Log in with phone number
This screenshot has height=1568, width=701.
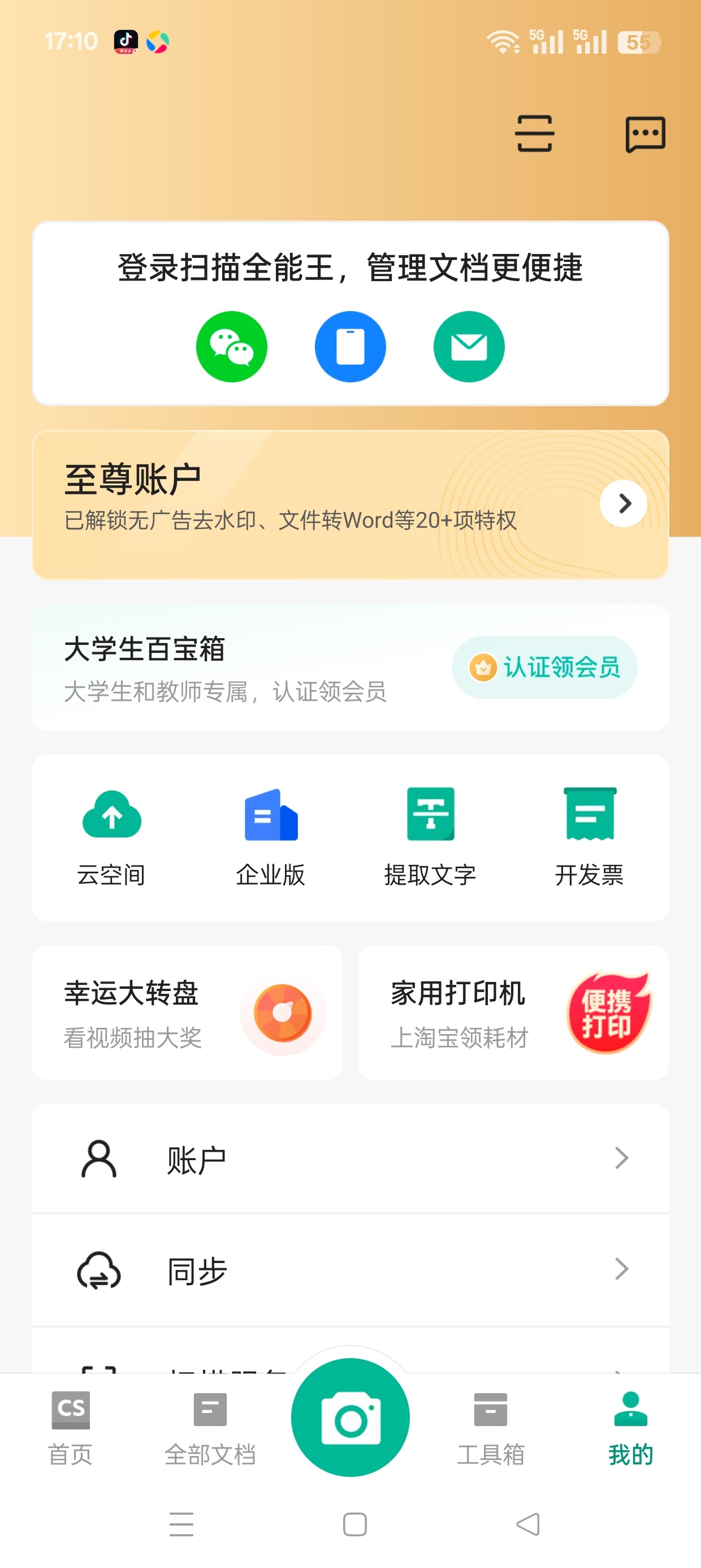pos(350,347)
